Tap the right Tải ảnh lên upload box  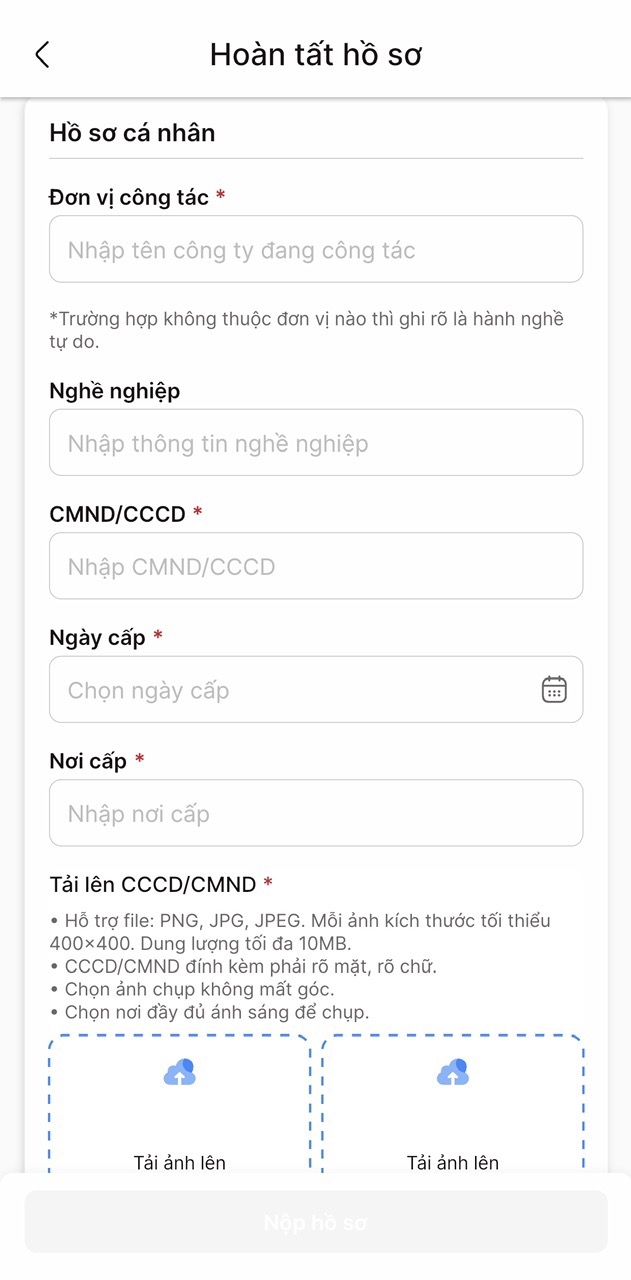452,1105
